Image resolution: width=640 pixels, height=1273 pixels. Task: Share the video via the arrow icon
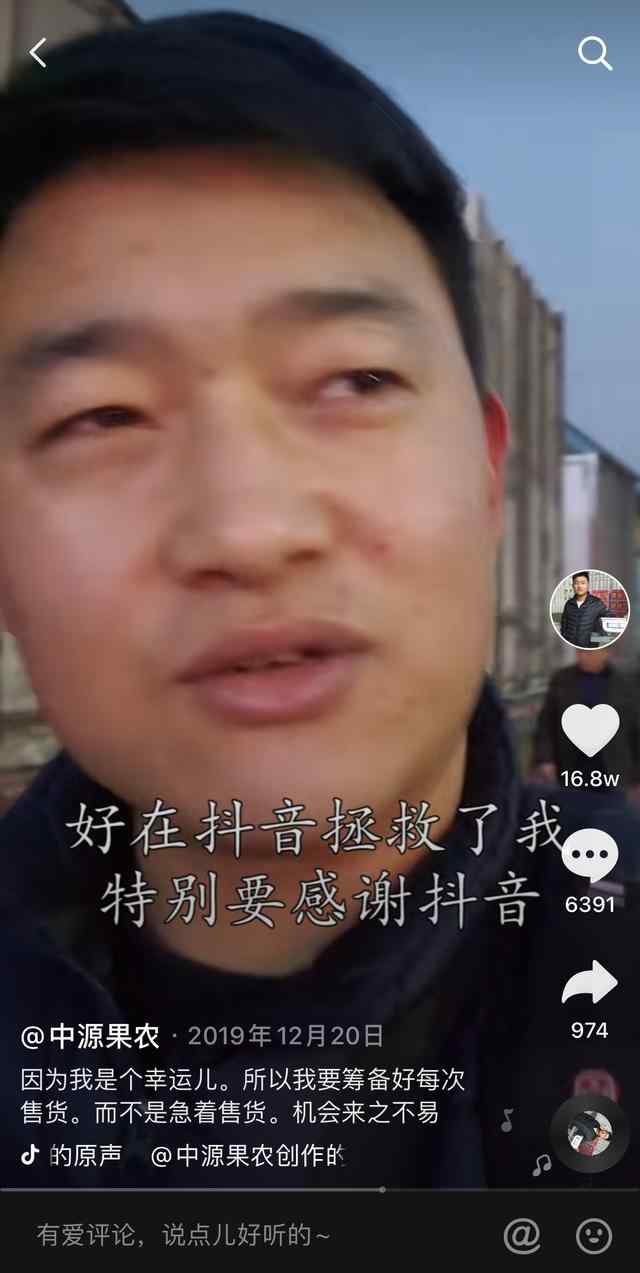tap(590, 982)
